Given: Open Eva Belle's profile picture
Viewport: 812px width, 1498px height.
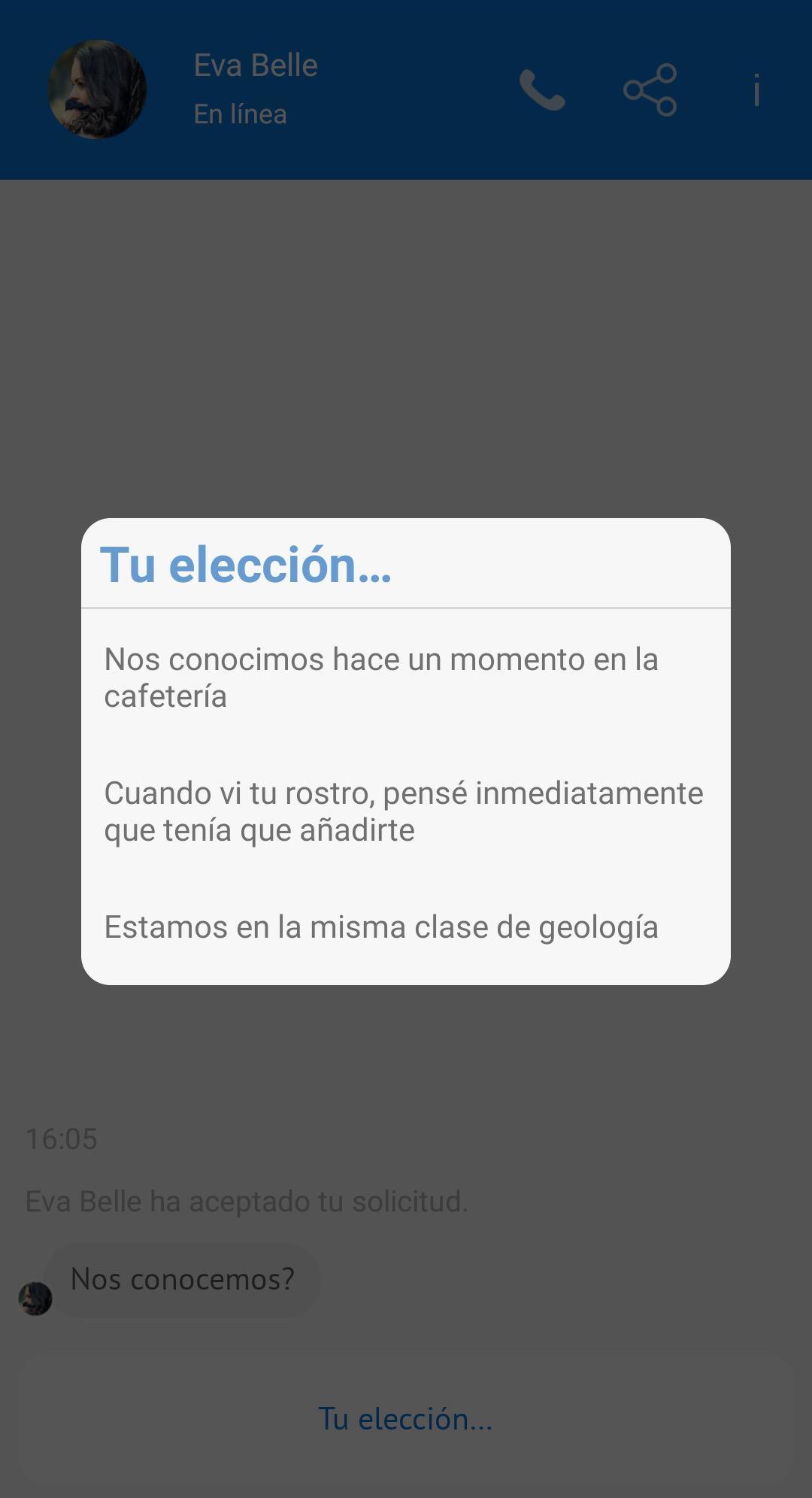Looking at the screenshot, I should (97, 89).
